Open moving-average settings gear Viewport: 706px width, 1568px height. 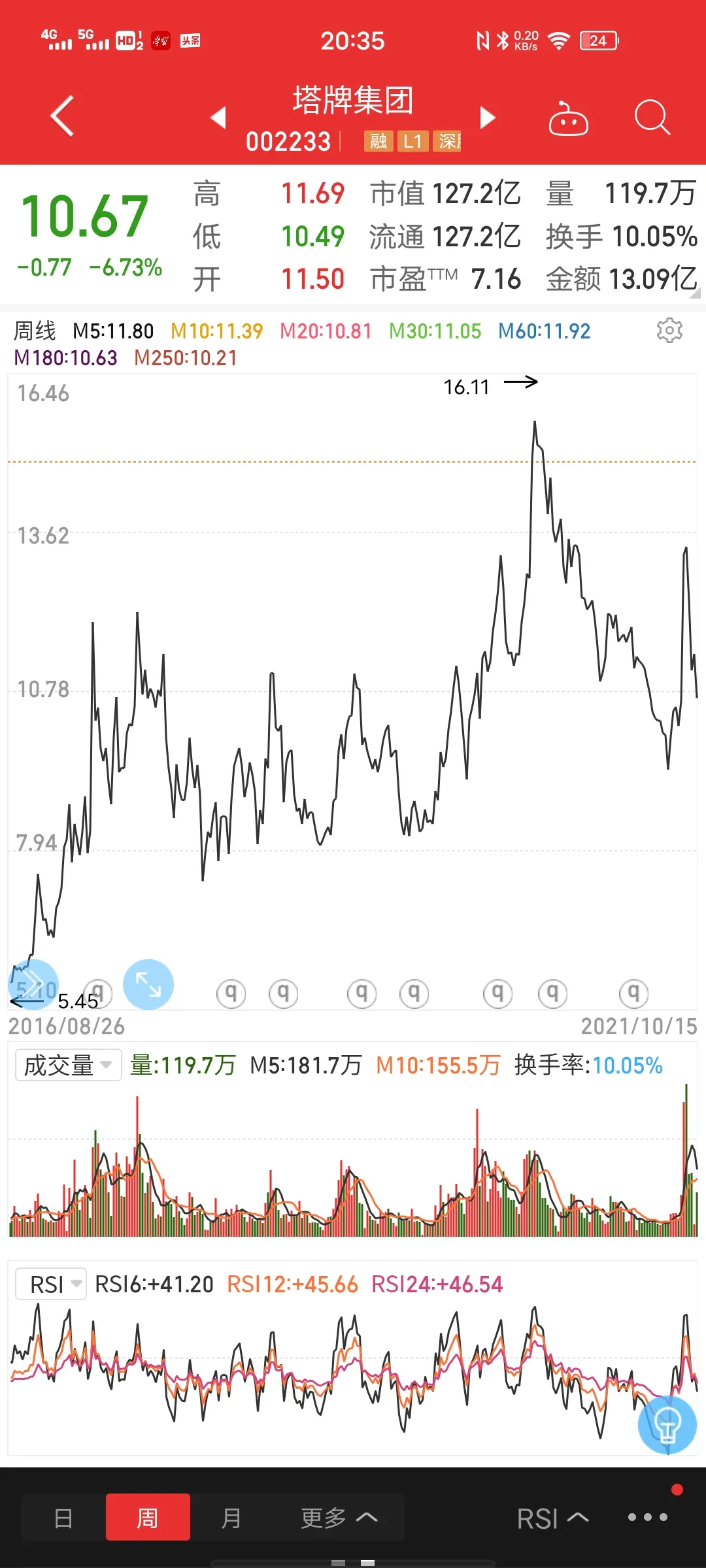coord(669,331)
